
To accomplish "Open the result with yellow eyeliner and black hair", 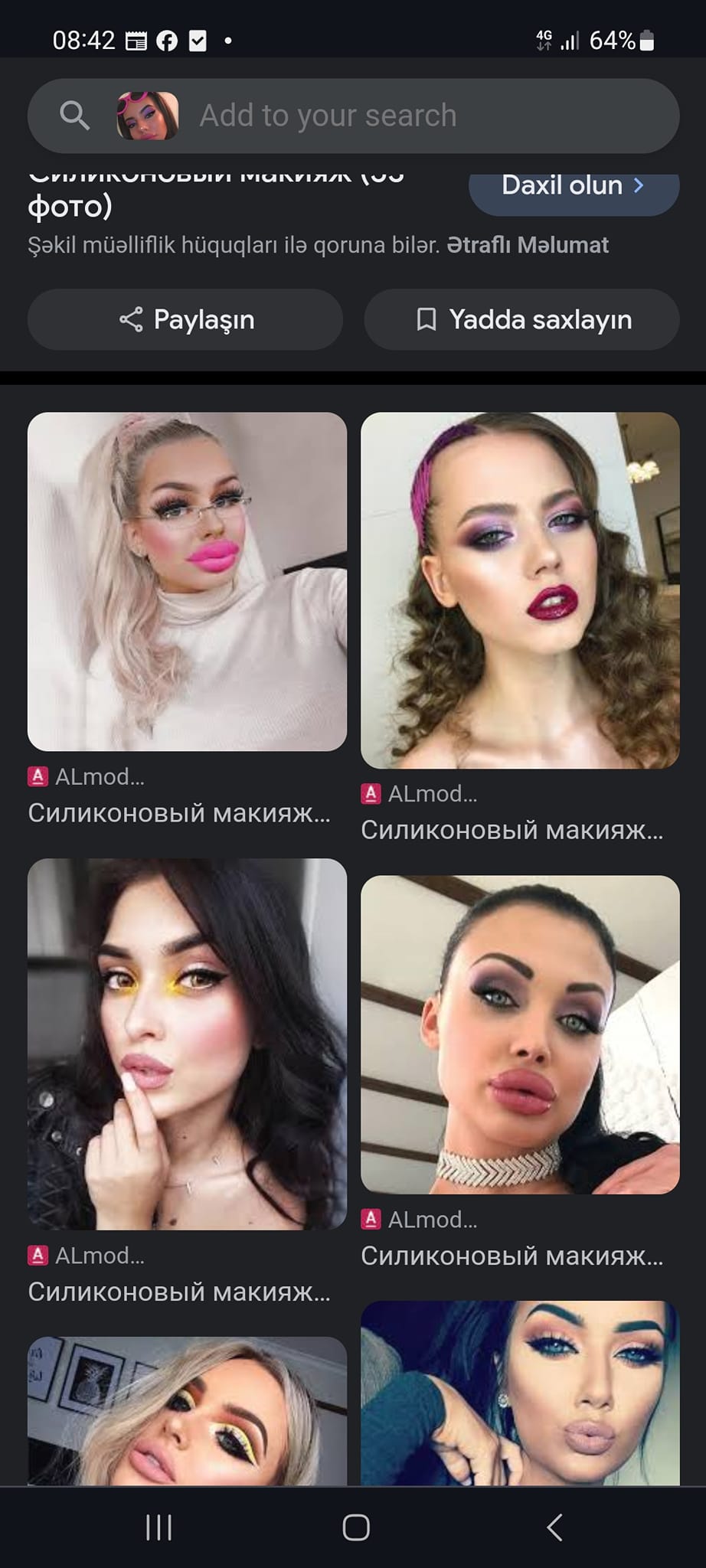I will click(x=187, y=1044).
